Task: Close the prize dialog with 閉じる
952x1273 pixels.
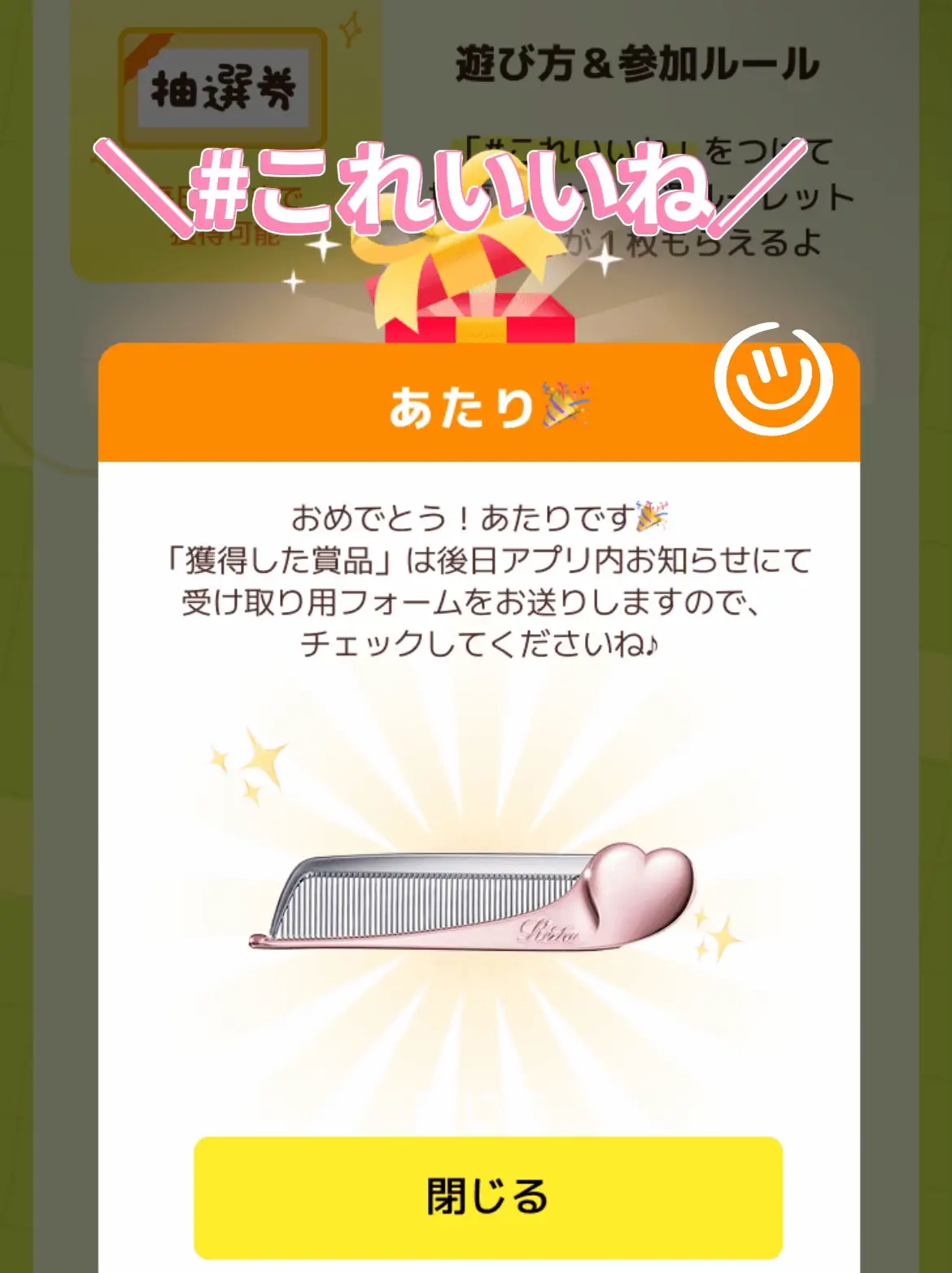Action: [487, 1196]
